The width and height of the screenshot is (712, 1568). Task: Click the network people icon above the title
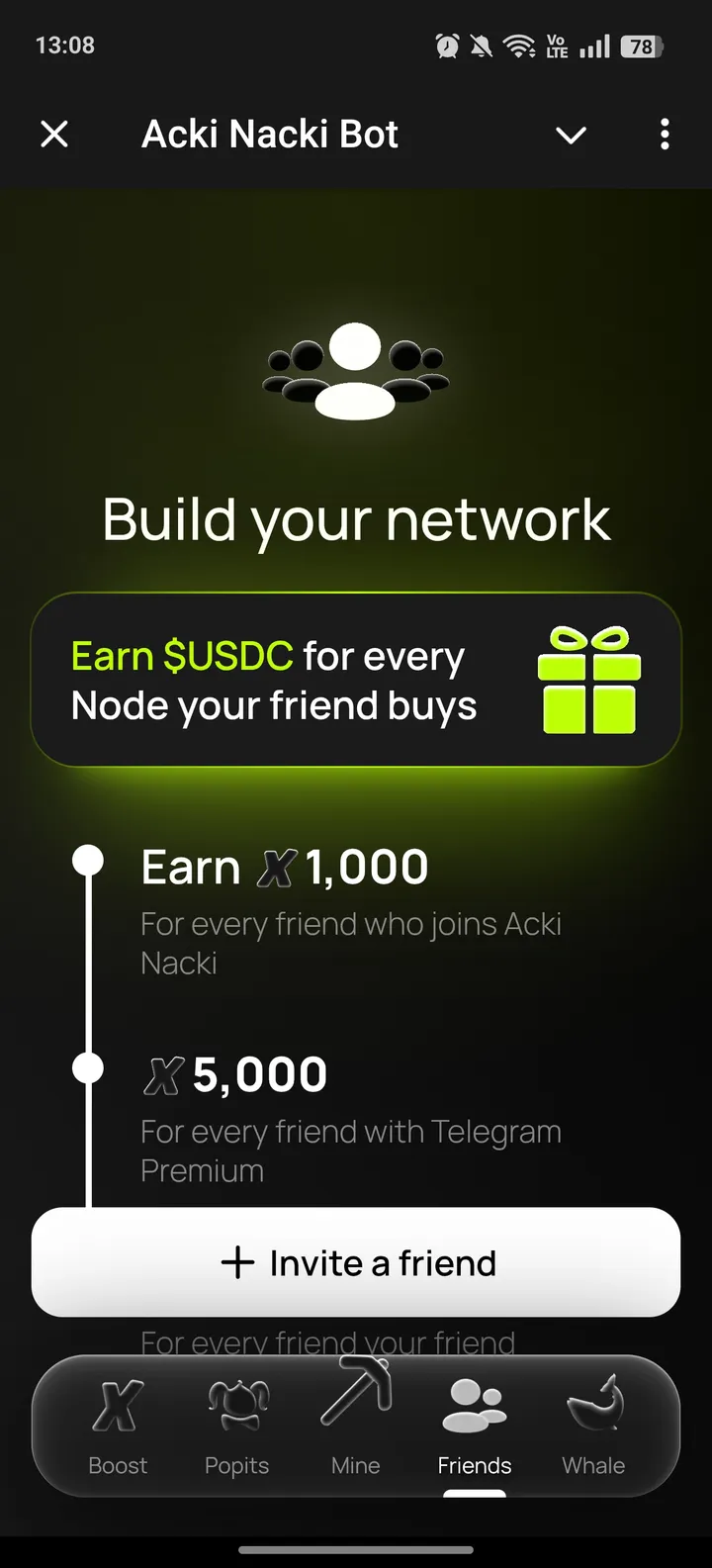pyautogui.click(x=355, y=371)
